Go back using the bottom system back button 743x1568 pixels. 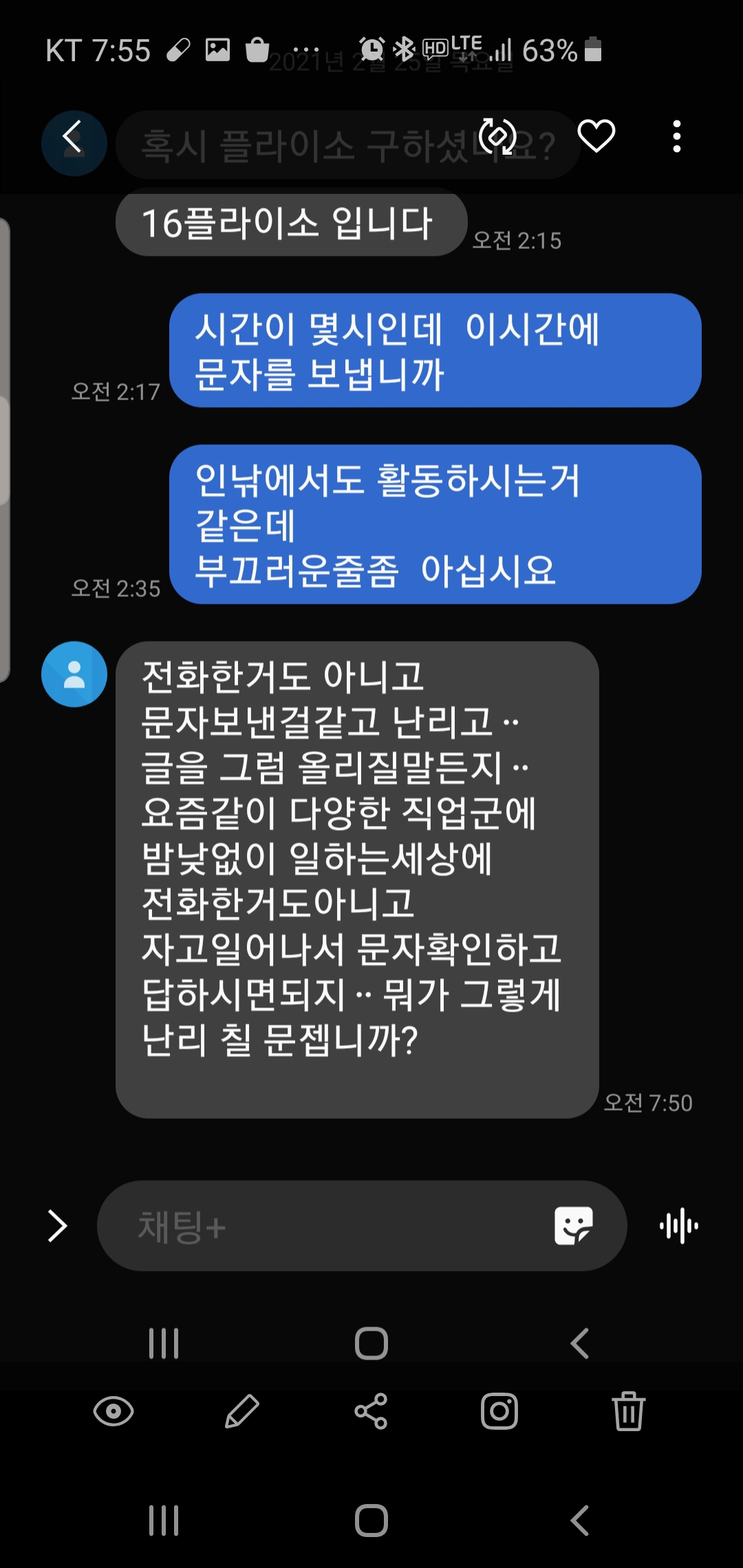580,1520
